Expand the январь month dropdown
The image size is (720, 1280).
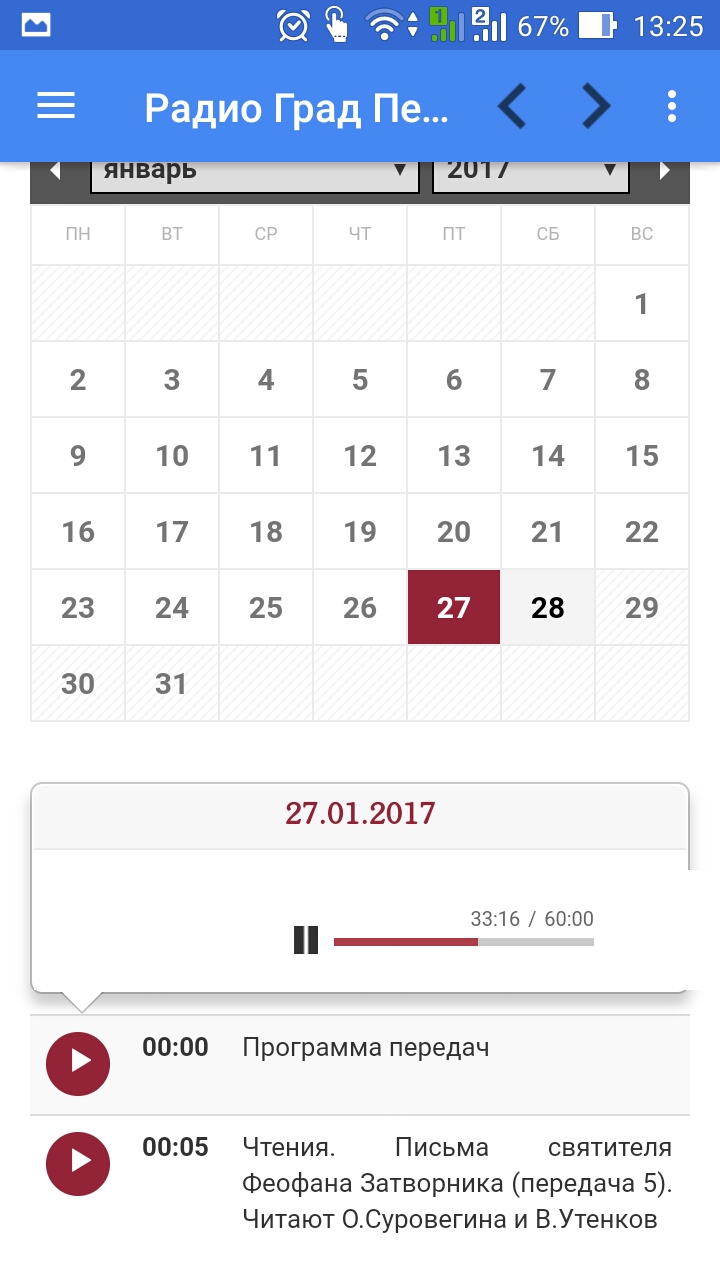click(x=254, y=173)
